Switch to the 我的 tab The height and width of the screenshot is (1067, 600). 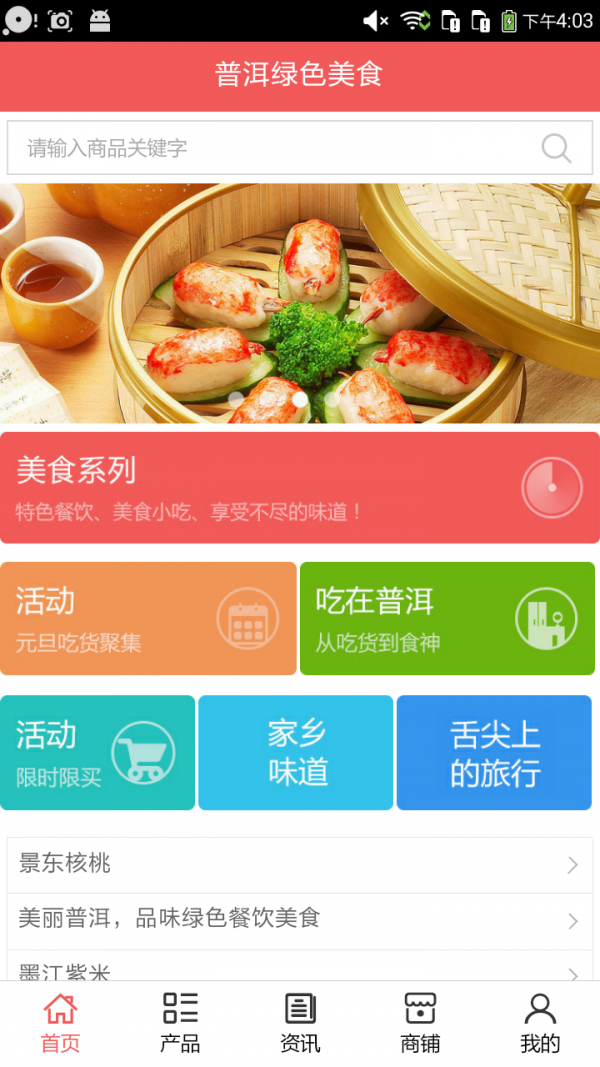(540, 1023)
